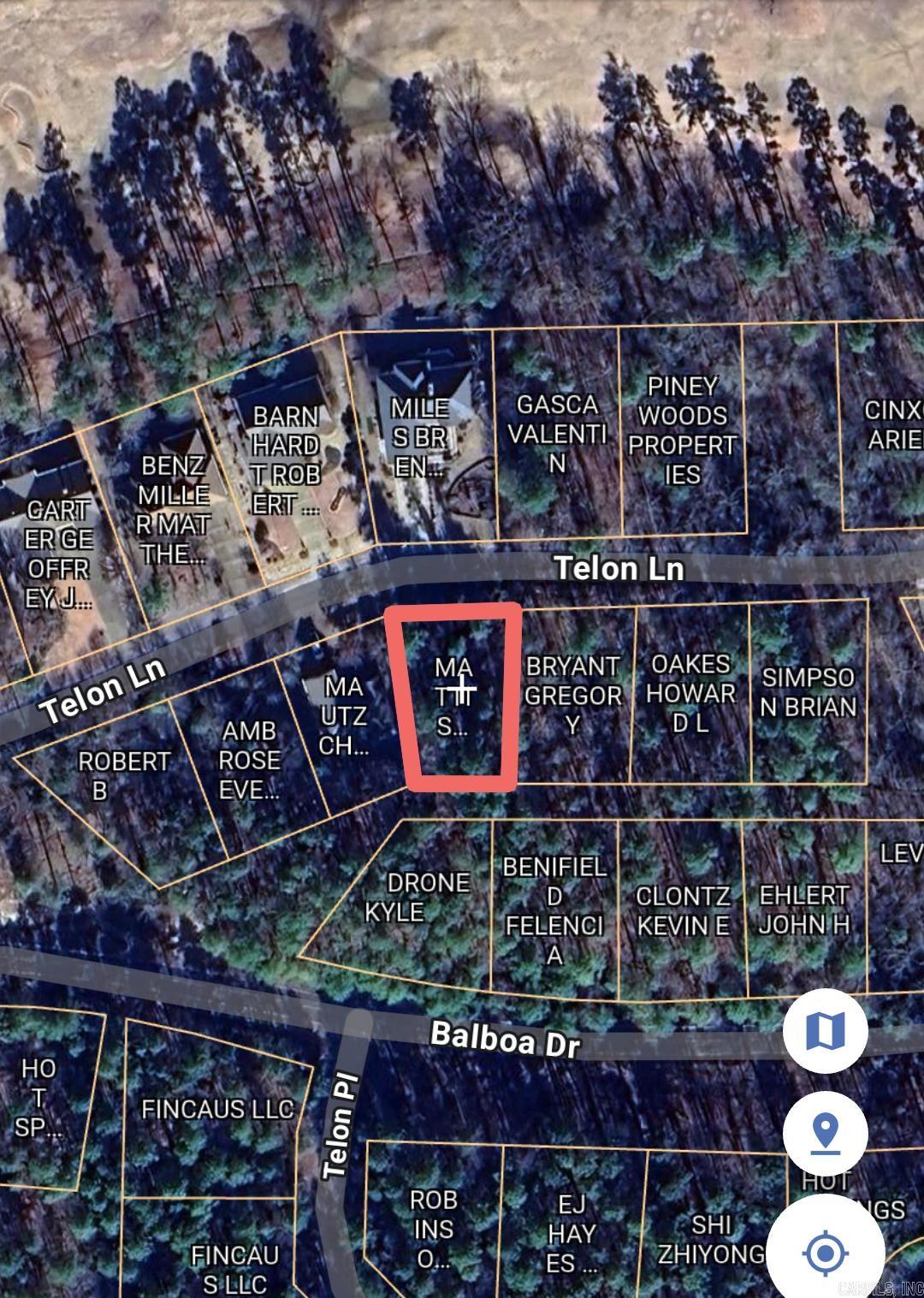Select the Fincaus LLC parcel

point(216,1109)
